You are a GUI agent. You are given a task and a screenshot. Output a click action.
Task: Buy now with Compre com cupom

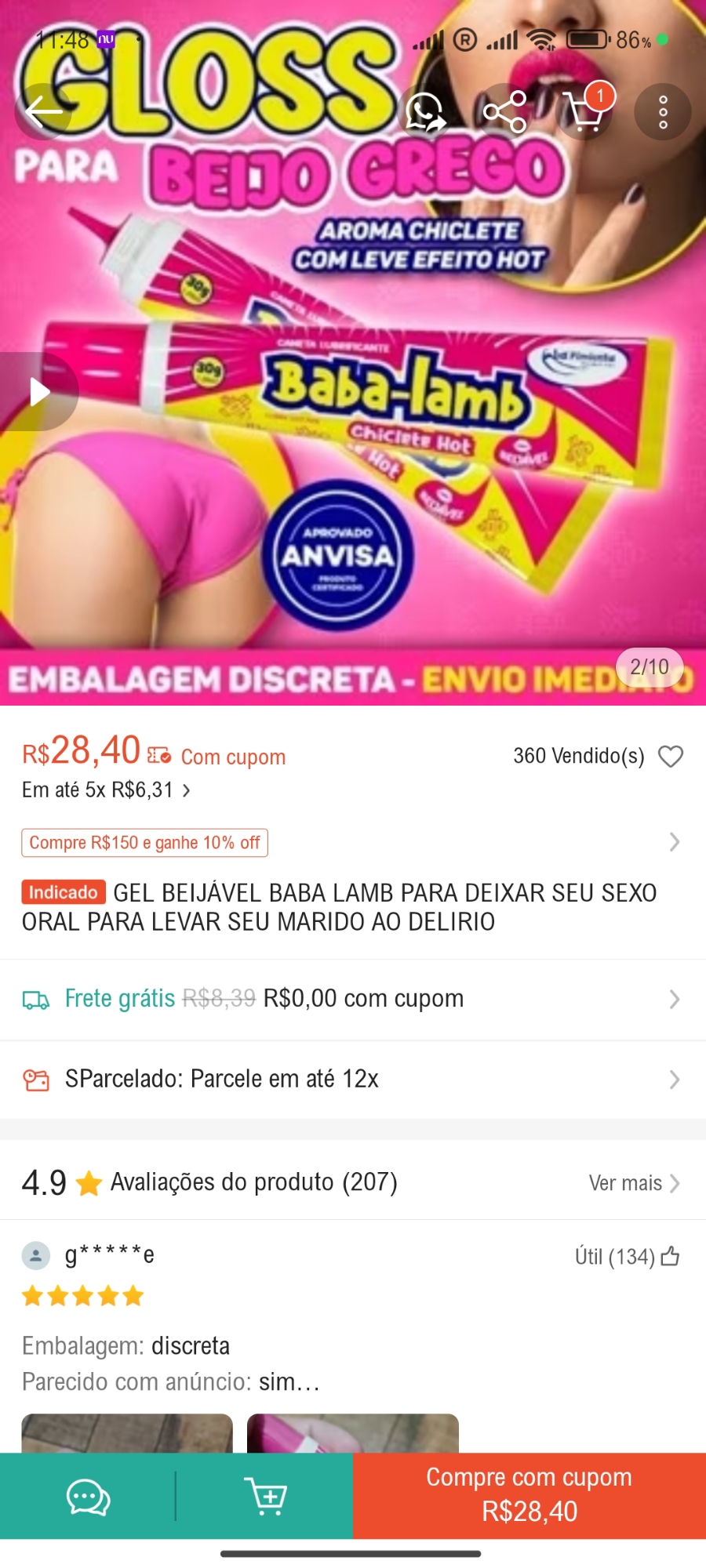(529, 1495)
